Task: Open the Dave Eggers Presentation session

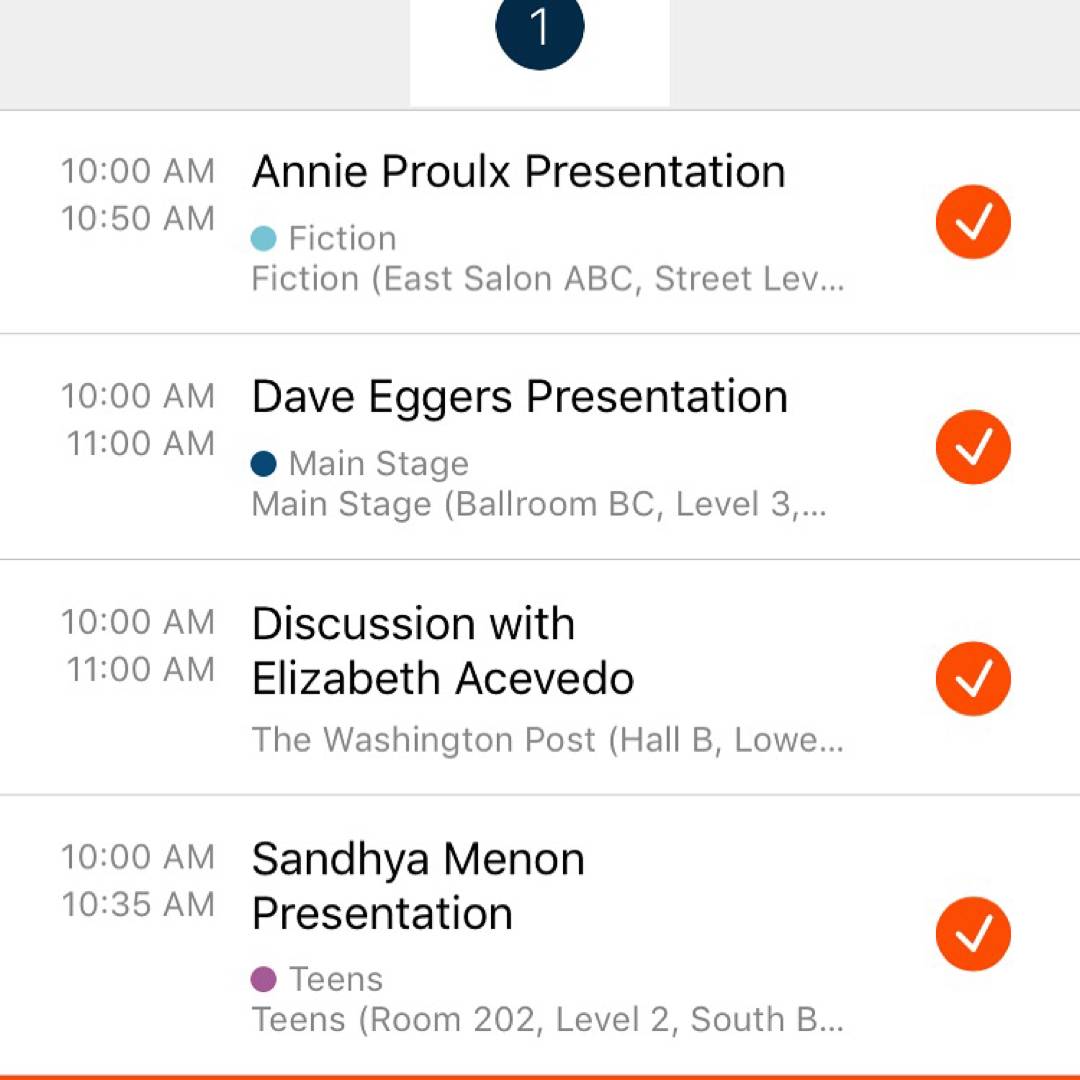Action: tap(519, 397)
